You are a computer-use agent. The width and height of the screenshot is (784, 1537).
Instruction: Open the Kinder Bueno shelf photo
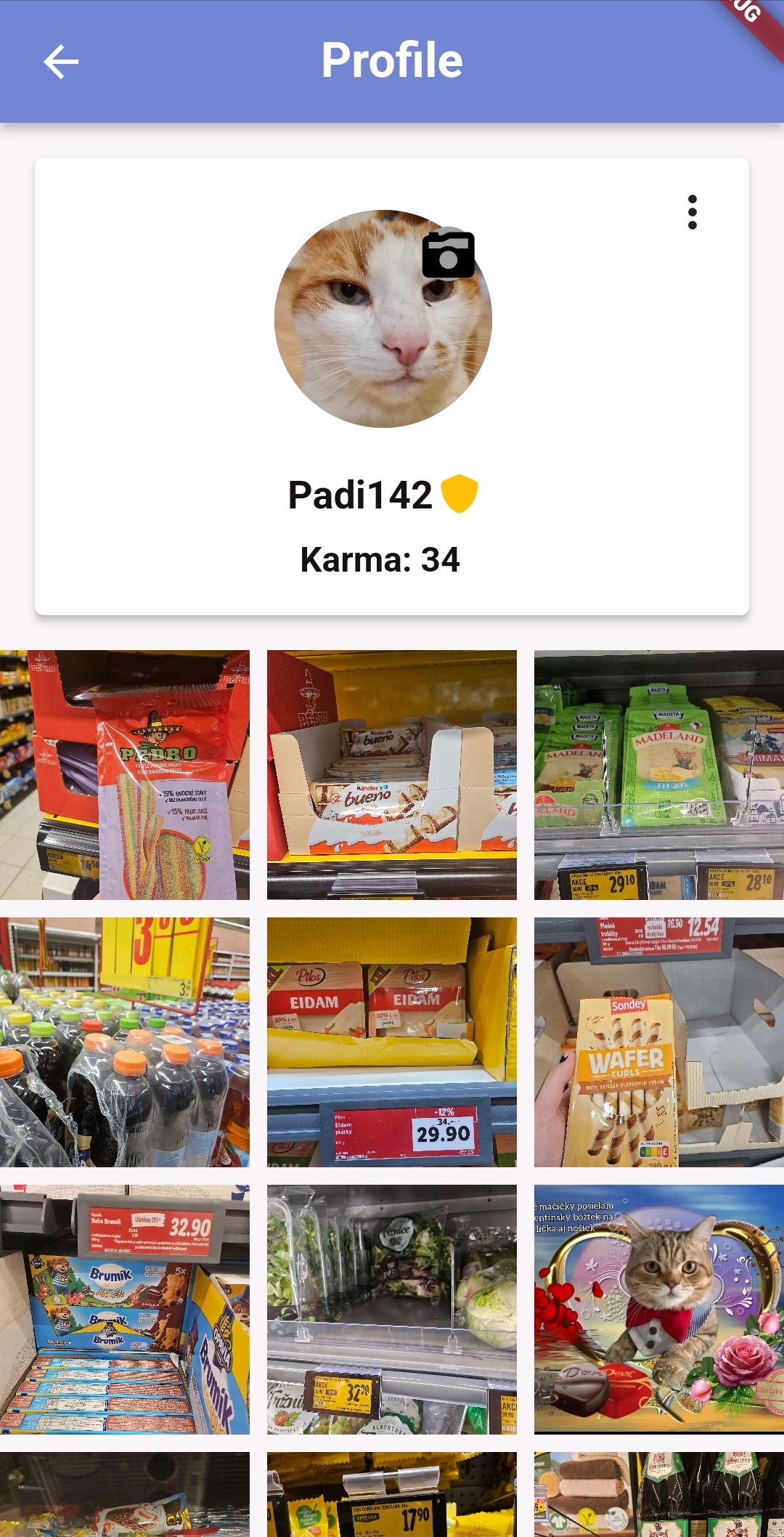392,772
